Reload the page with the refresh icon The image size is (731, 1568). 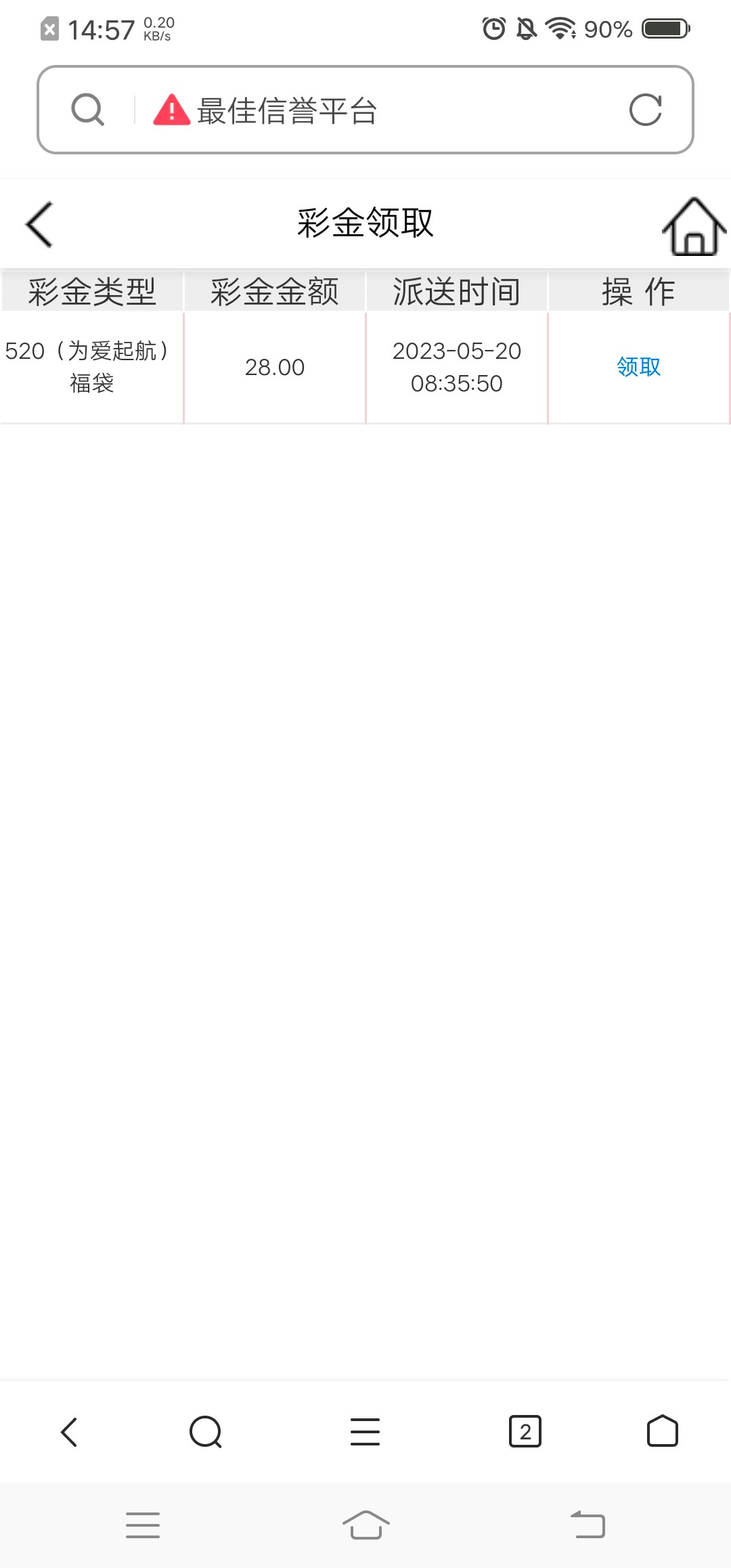pyautogui.click(x=645, y=110)
